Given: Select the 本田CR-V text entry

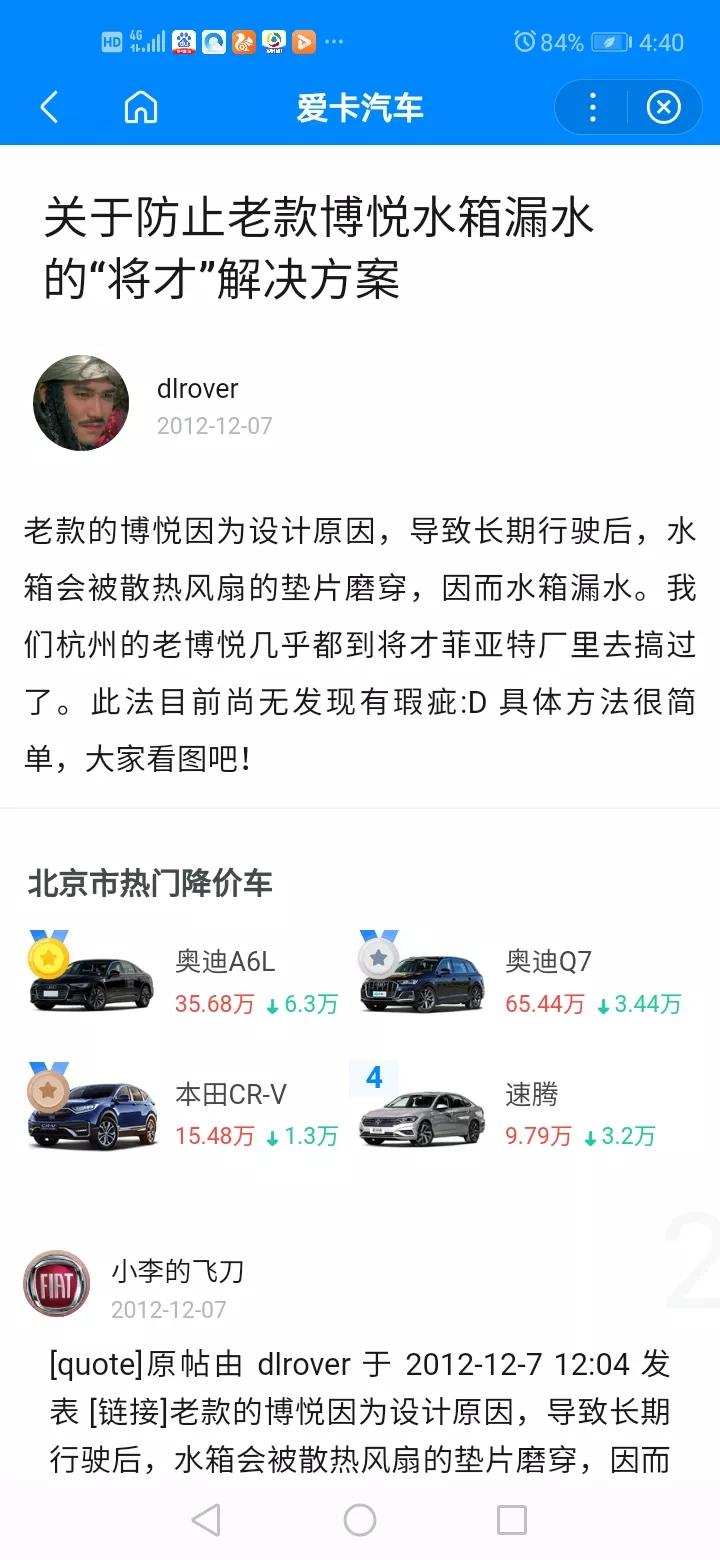Looking at the screenshot, I should (231, 1094).
